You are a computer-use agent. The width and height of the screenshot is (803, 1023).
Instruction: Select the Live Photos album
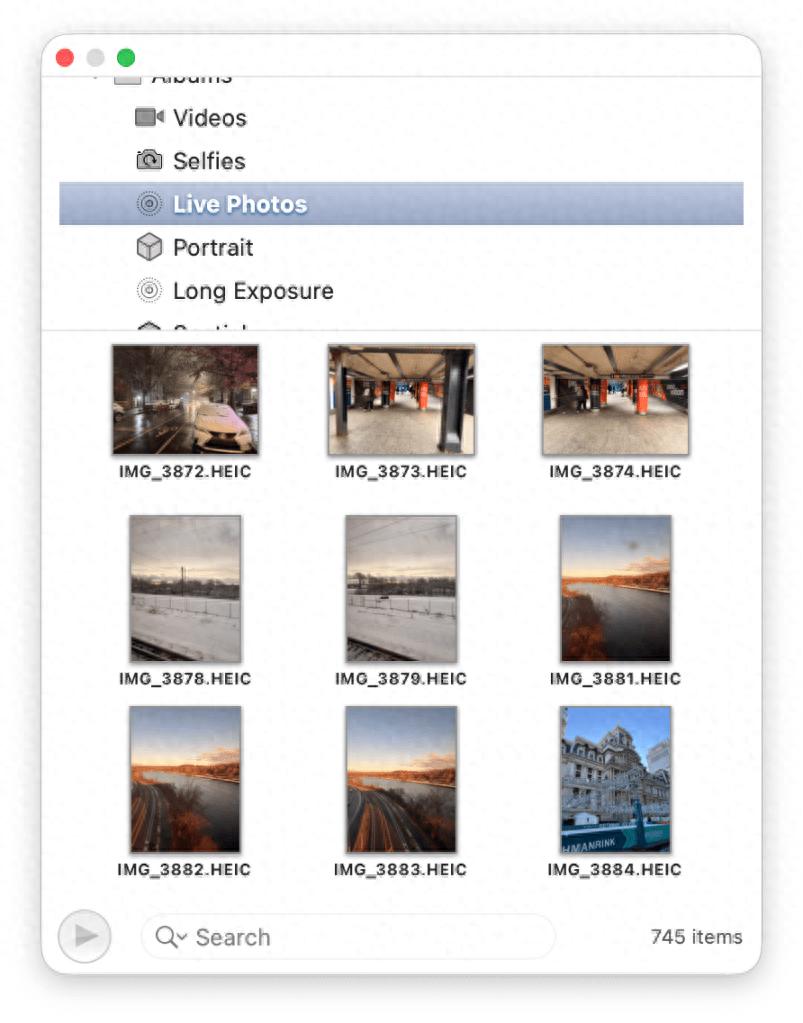click(239, 204)
